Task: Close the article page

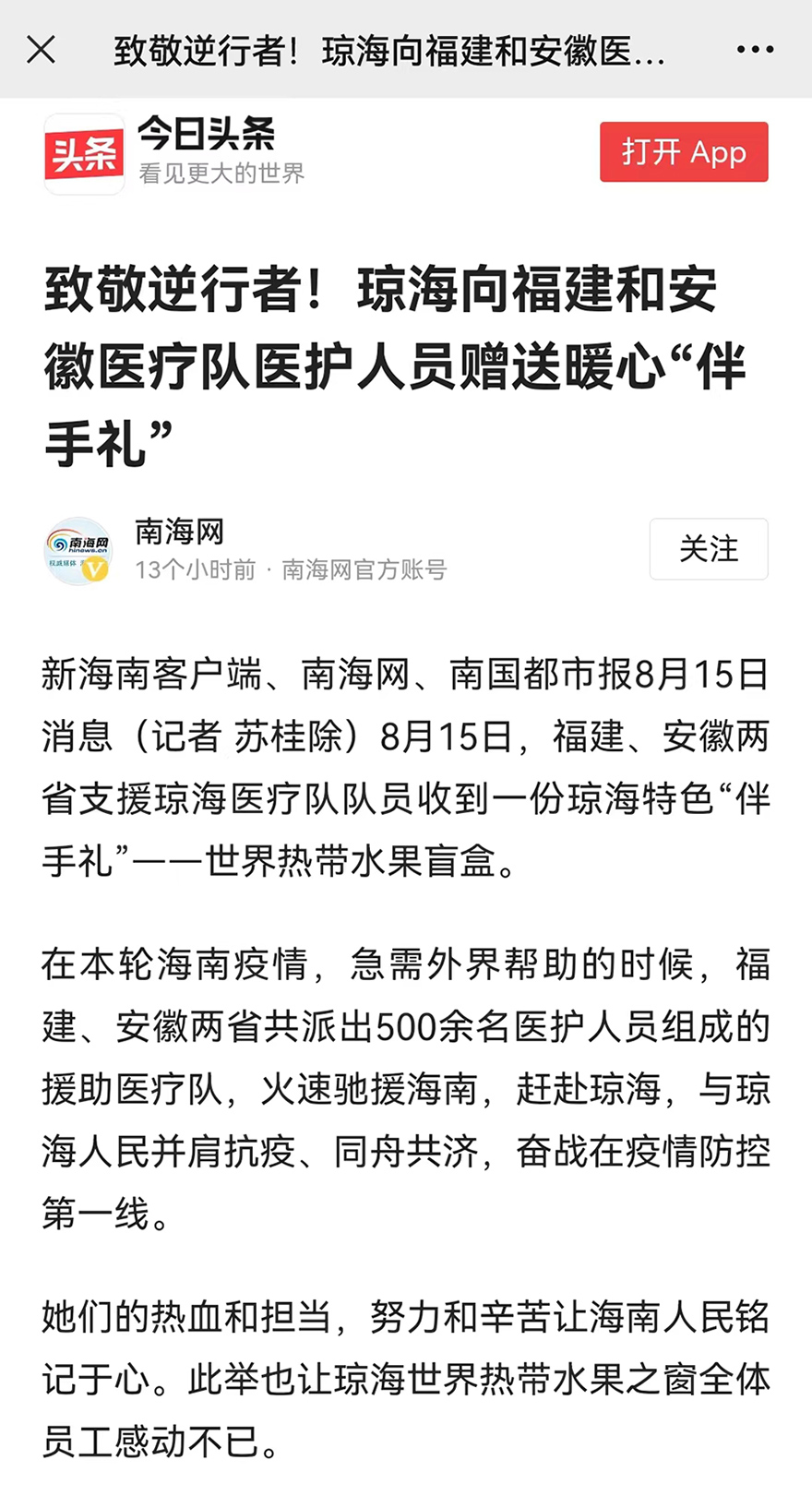Action: click(42, 50)
